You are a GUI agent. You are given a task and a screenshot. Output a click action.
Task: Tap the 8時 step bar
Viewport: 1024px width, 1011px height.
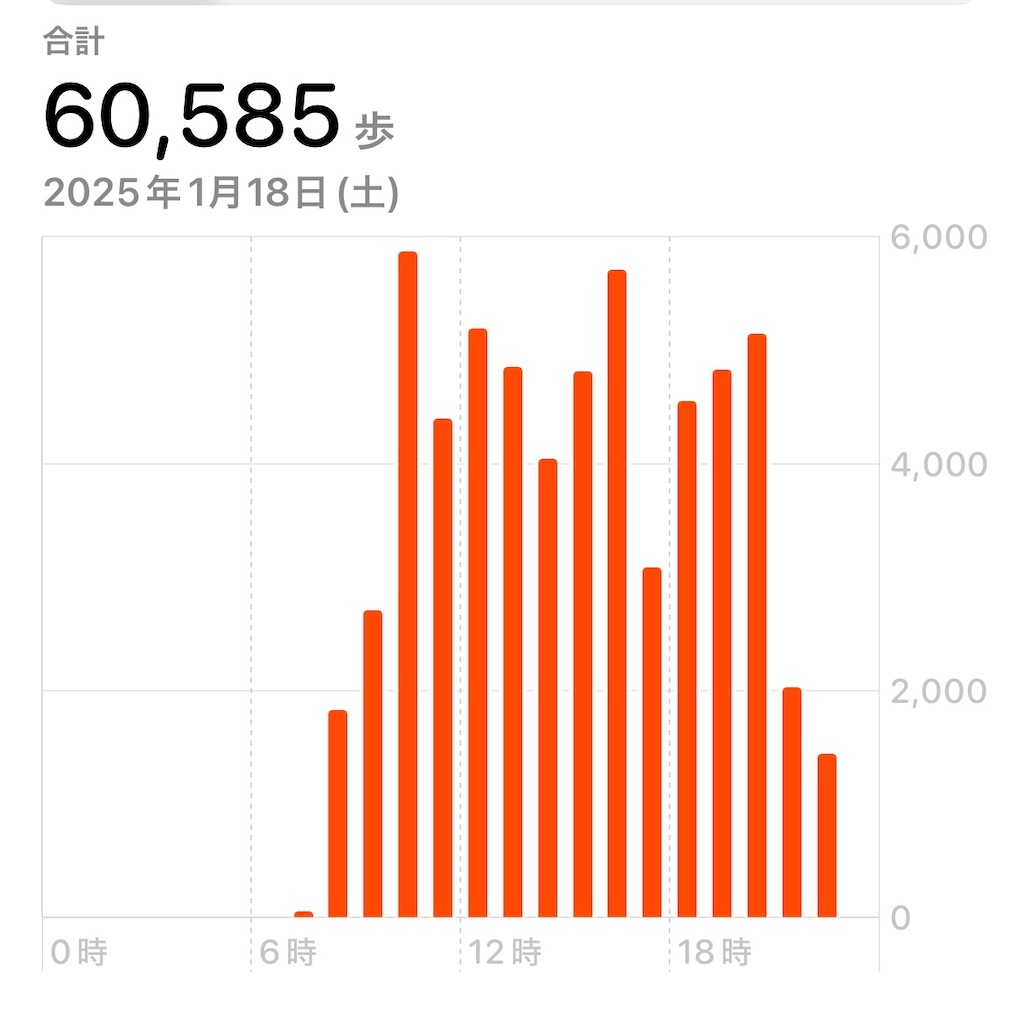(x=338, y=814)
